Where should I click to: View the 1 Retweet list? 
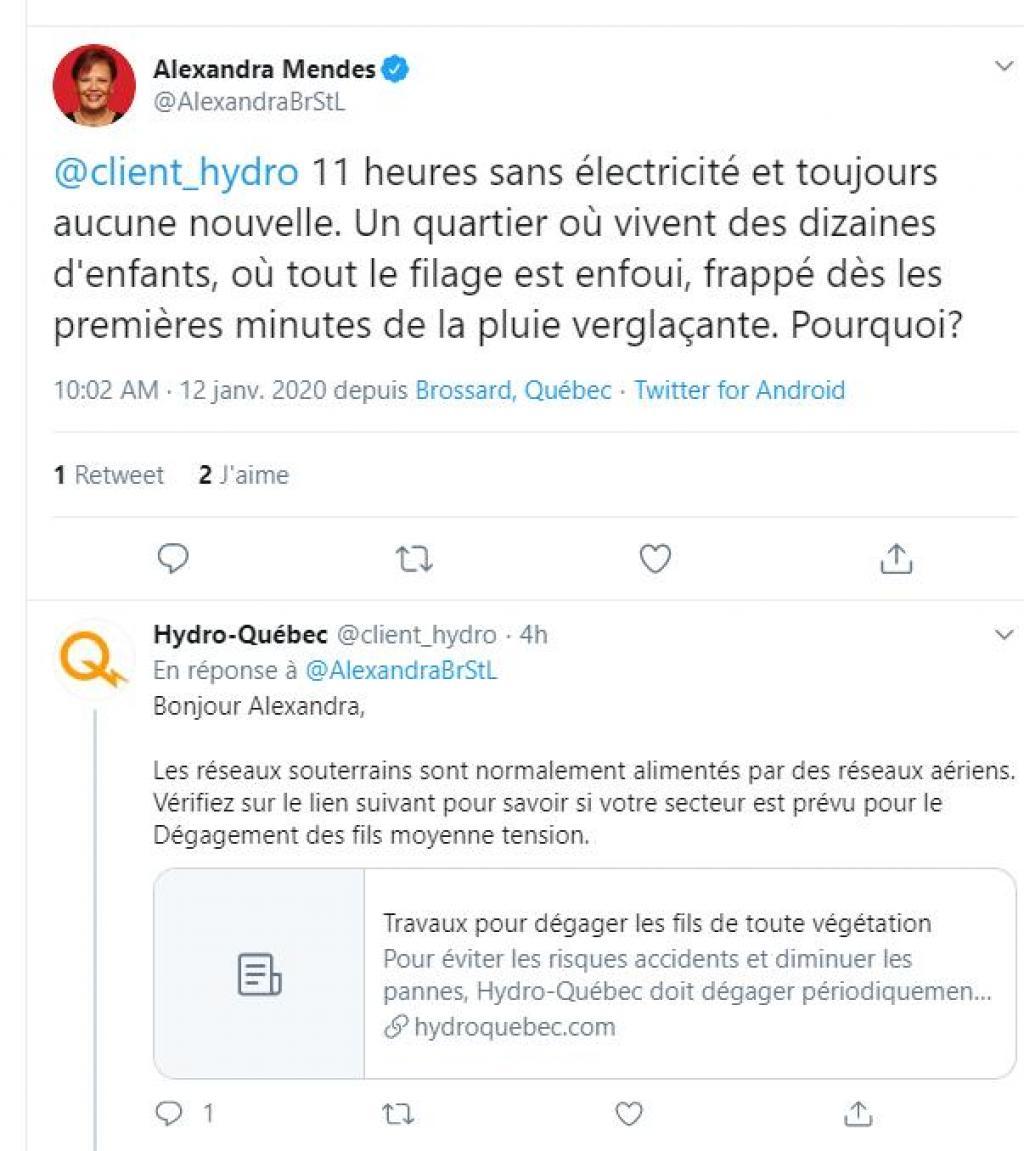(x=108, y=475)
